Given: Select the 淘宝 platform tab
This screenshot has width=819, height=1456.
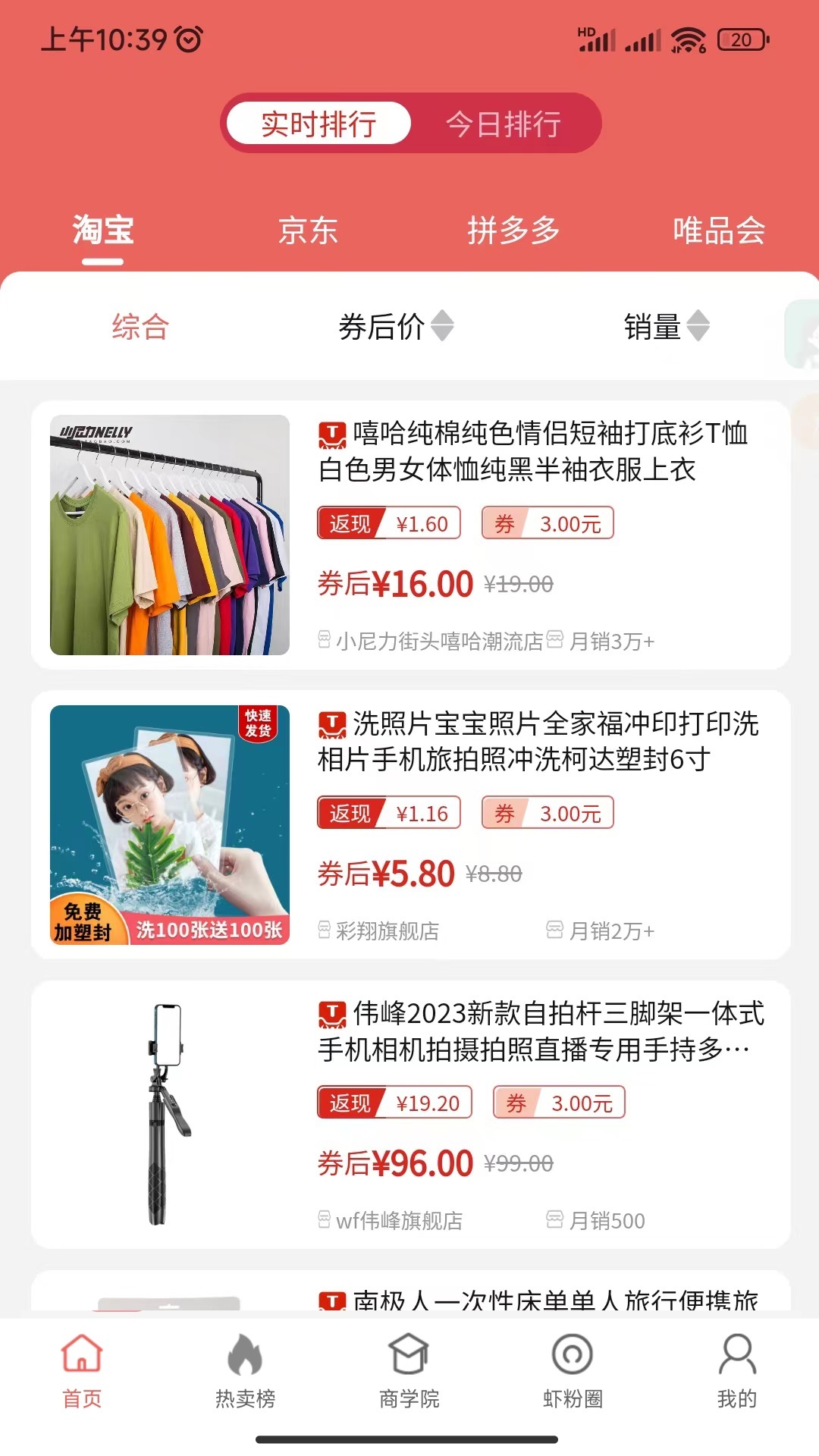Looking at the screenshot, I should pyautogui.click(x=103, y=231).
